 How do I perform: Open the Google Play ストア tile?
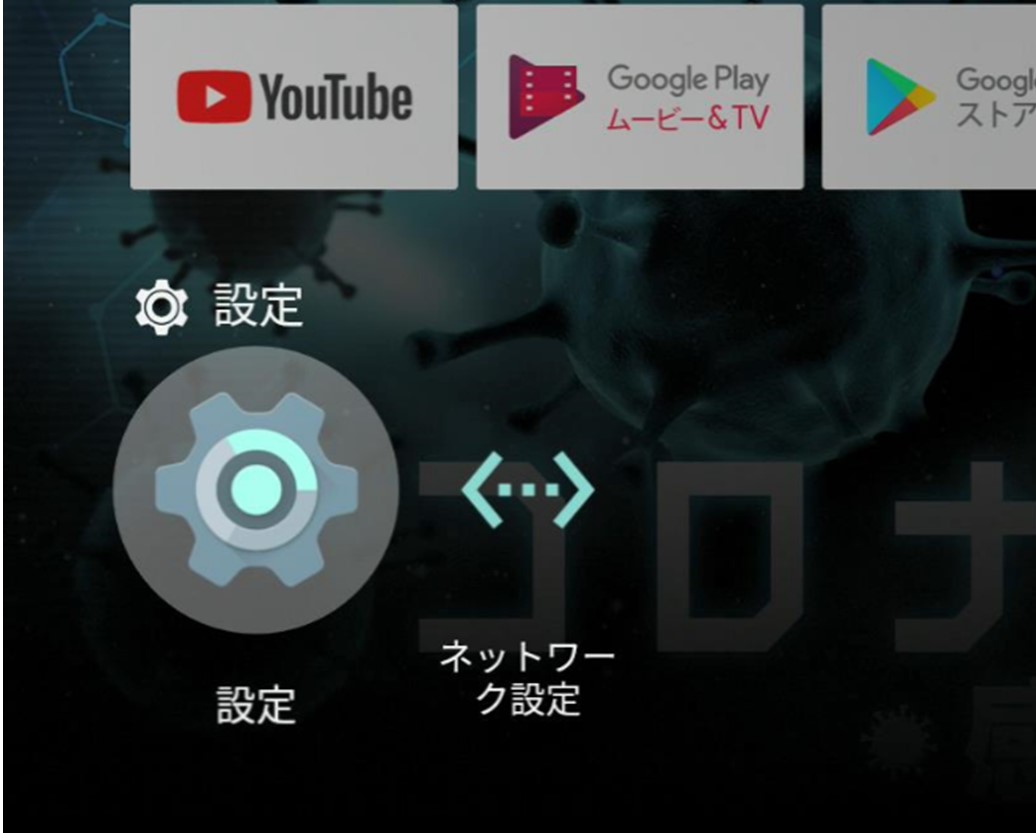[930, 97]
